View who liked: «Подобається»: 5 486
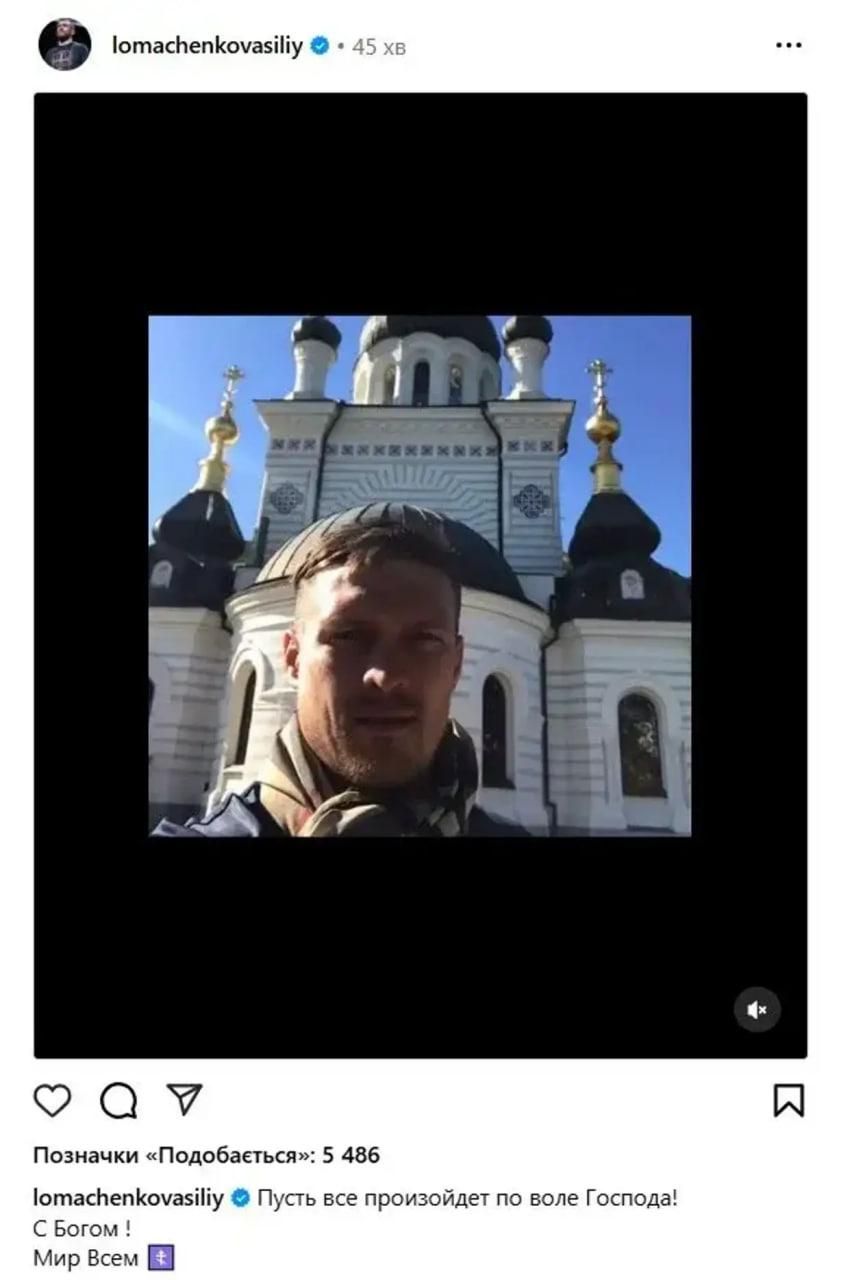The height and width of the screenshot is (1280, 863). point(206,1155)
